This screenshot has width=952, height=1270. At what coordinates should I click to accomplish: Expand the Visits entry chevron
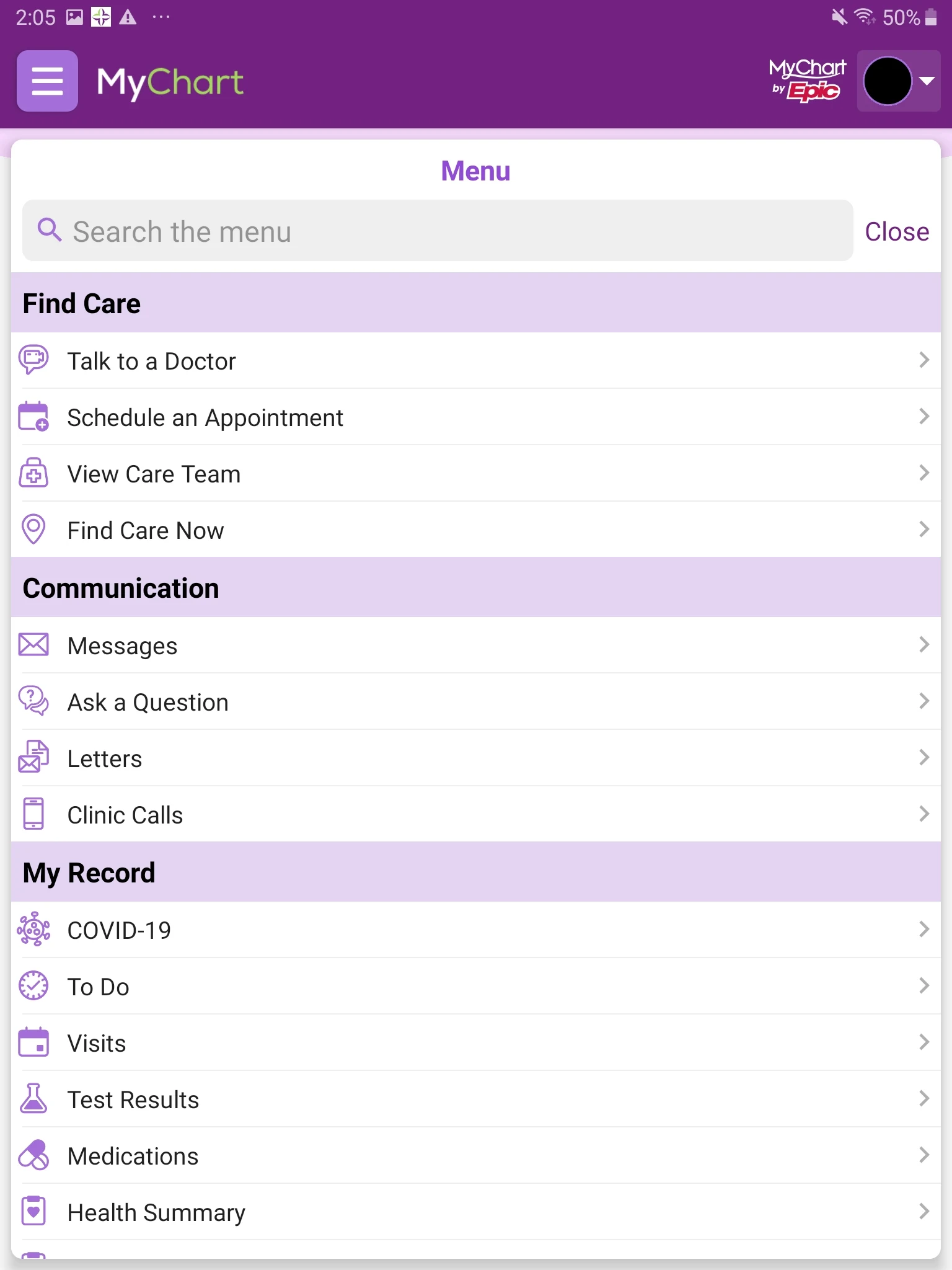pyautogui.click(x=924, y=1042)
